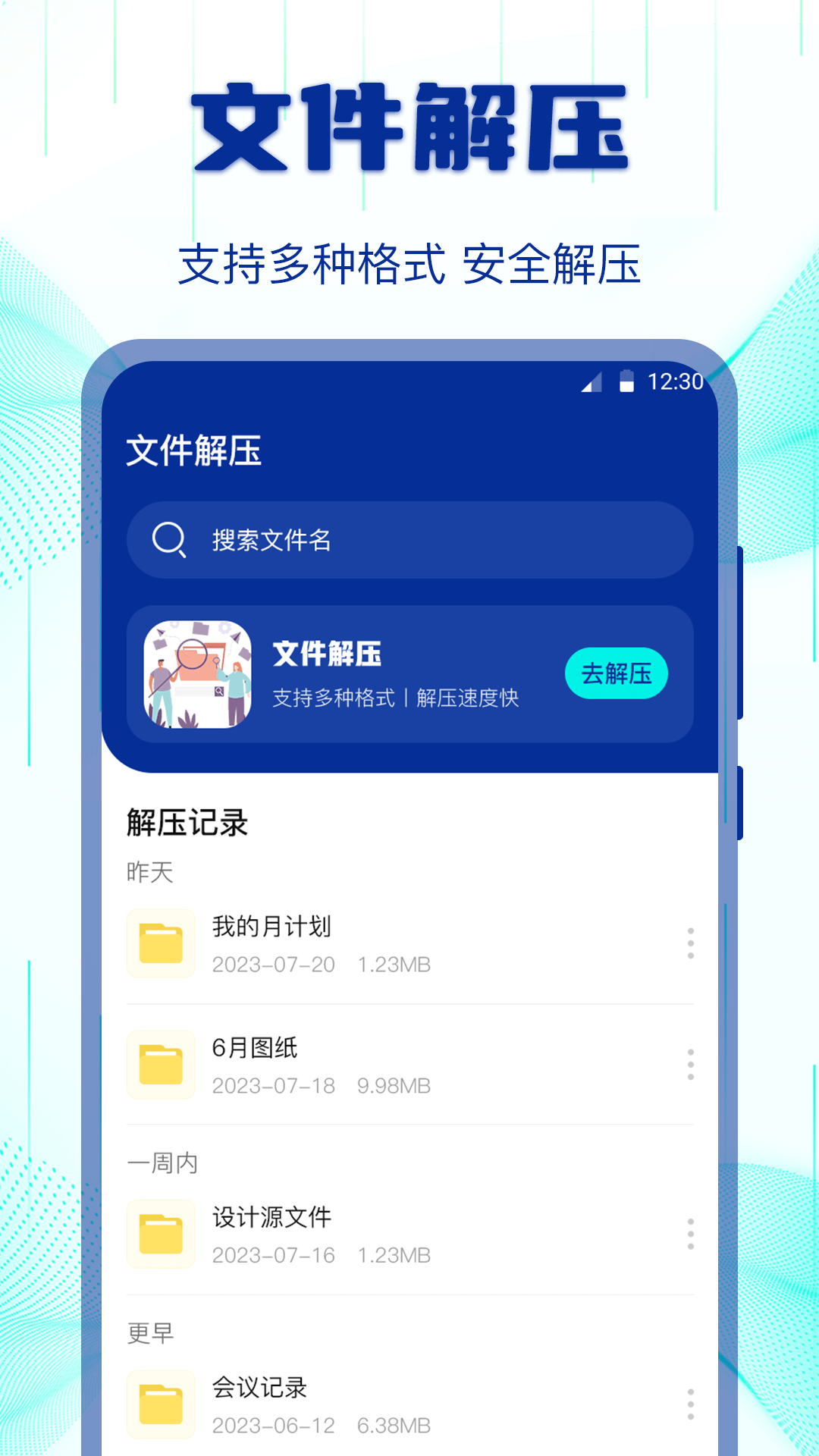Select the 设计源文件 list row
Screen dimensions: 819x1456
pyautogui.click(x=379, y=1234)
